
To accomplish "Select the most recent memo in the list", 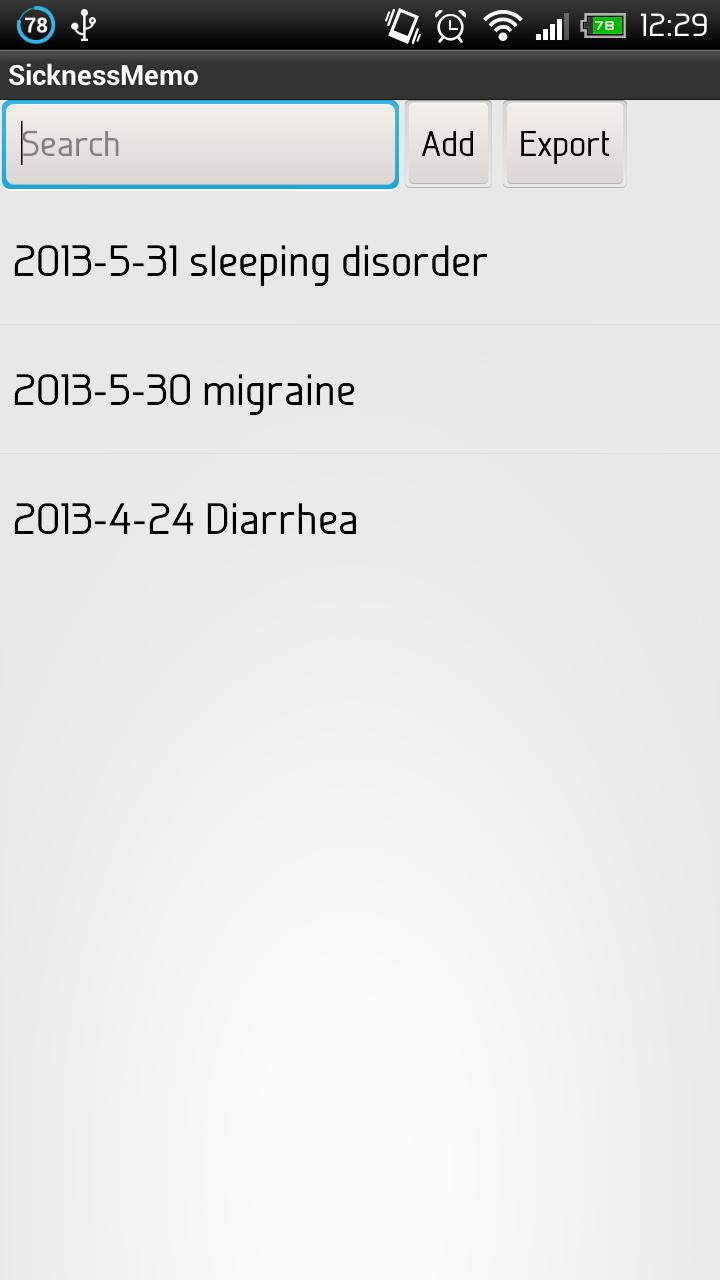I will click(250, 261).
